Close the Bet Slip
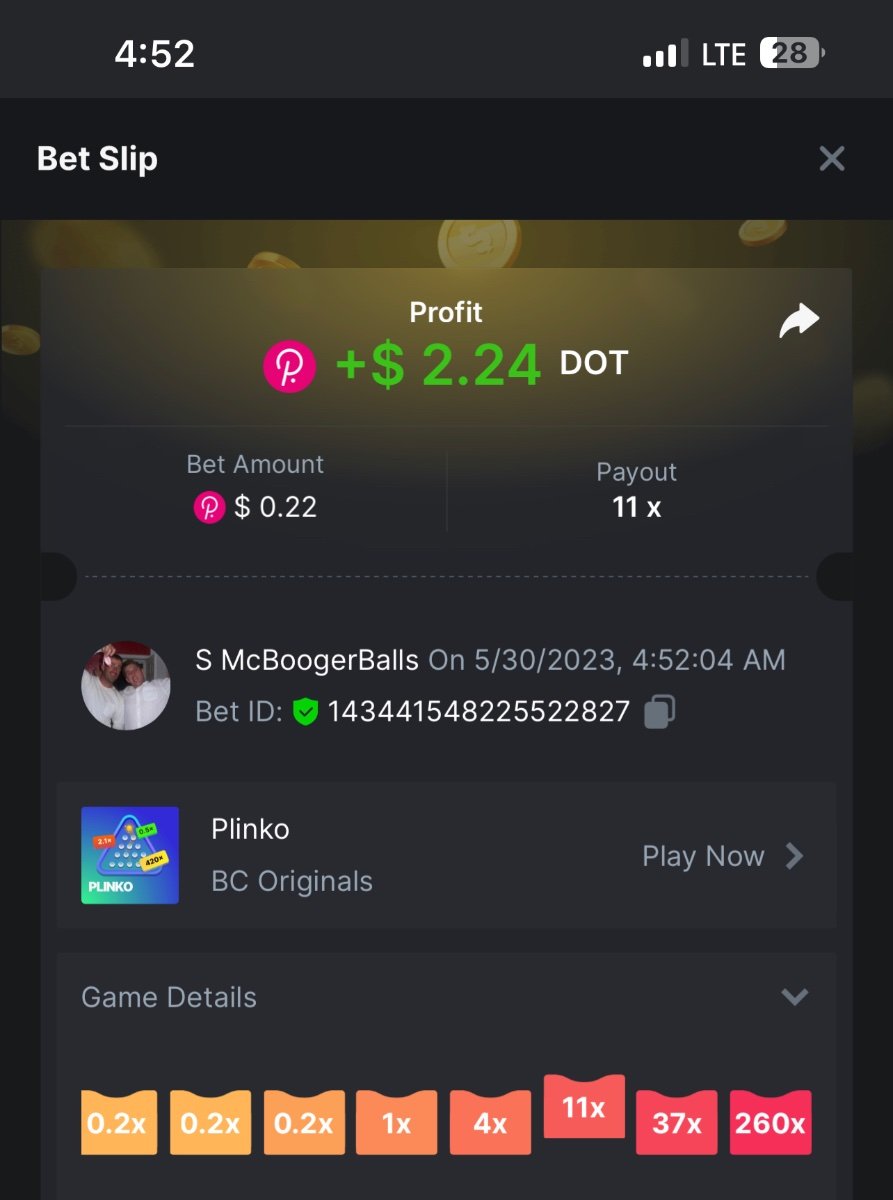Viewport: 893px width, 1200px height. [831, 159]
